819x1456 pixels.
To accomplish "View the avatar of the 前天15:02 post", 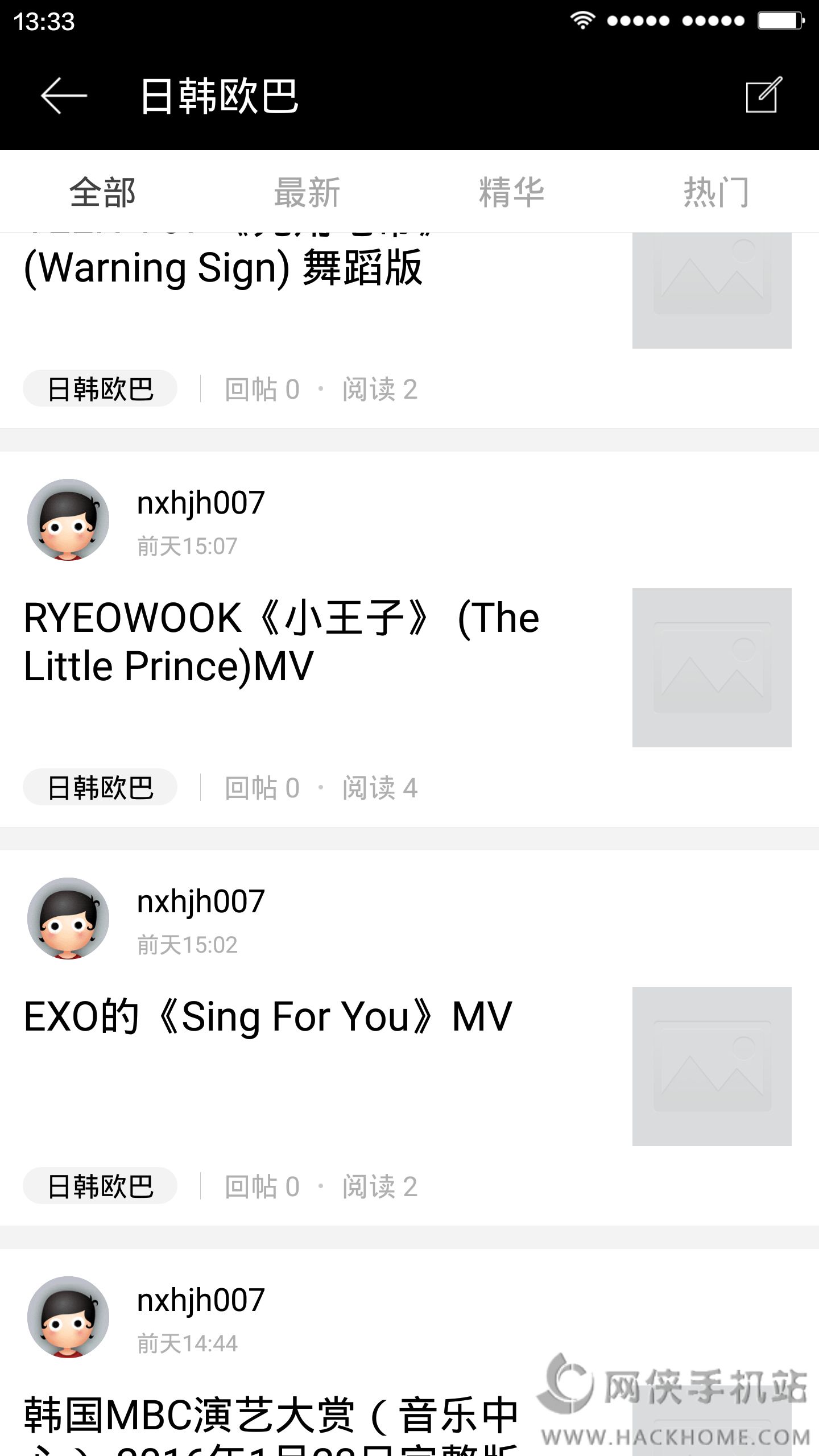I will (x=68, y=919).
